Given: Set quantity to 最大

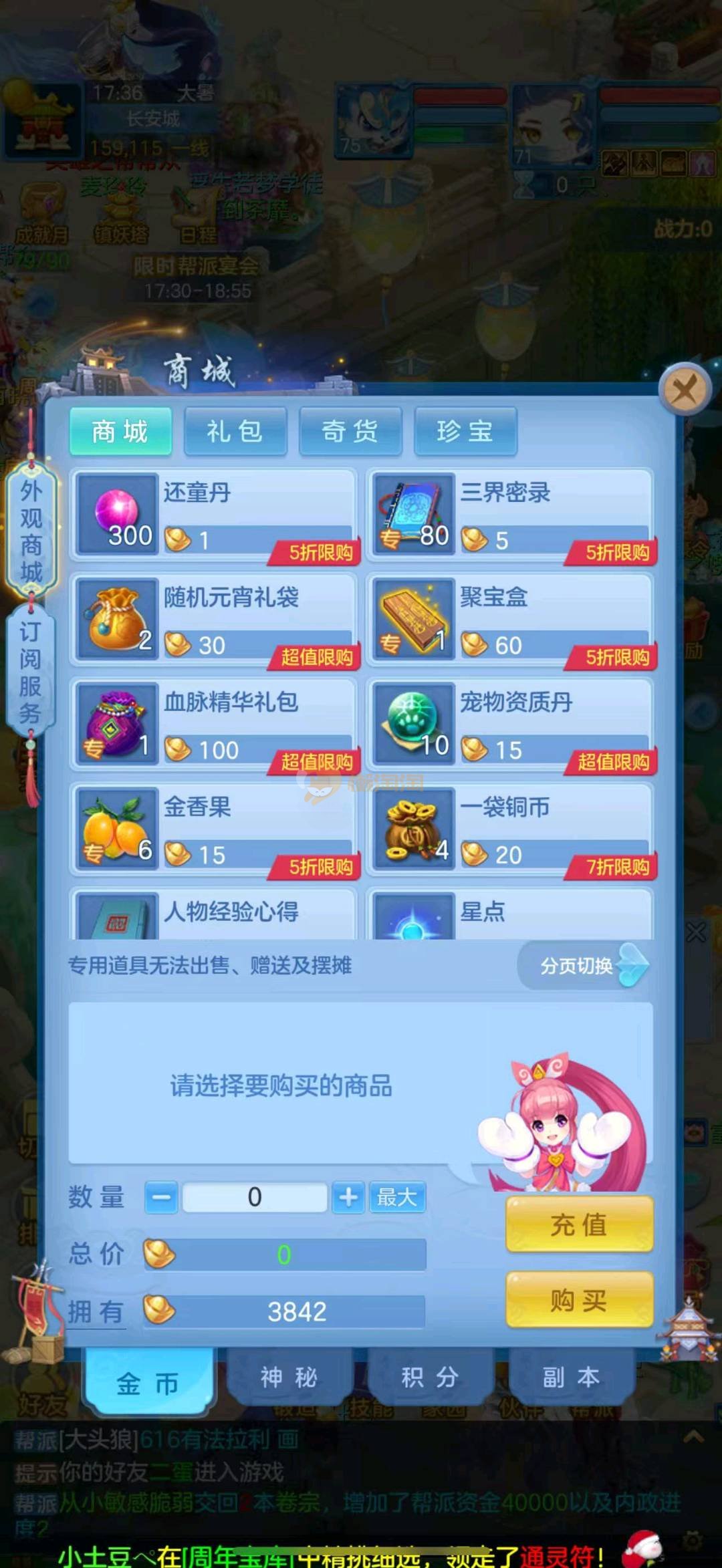Looking at the screenshot, I should (x=396, y=1197).
